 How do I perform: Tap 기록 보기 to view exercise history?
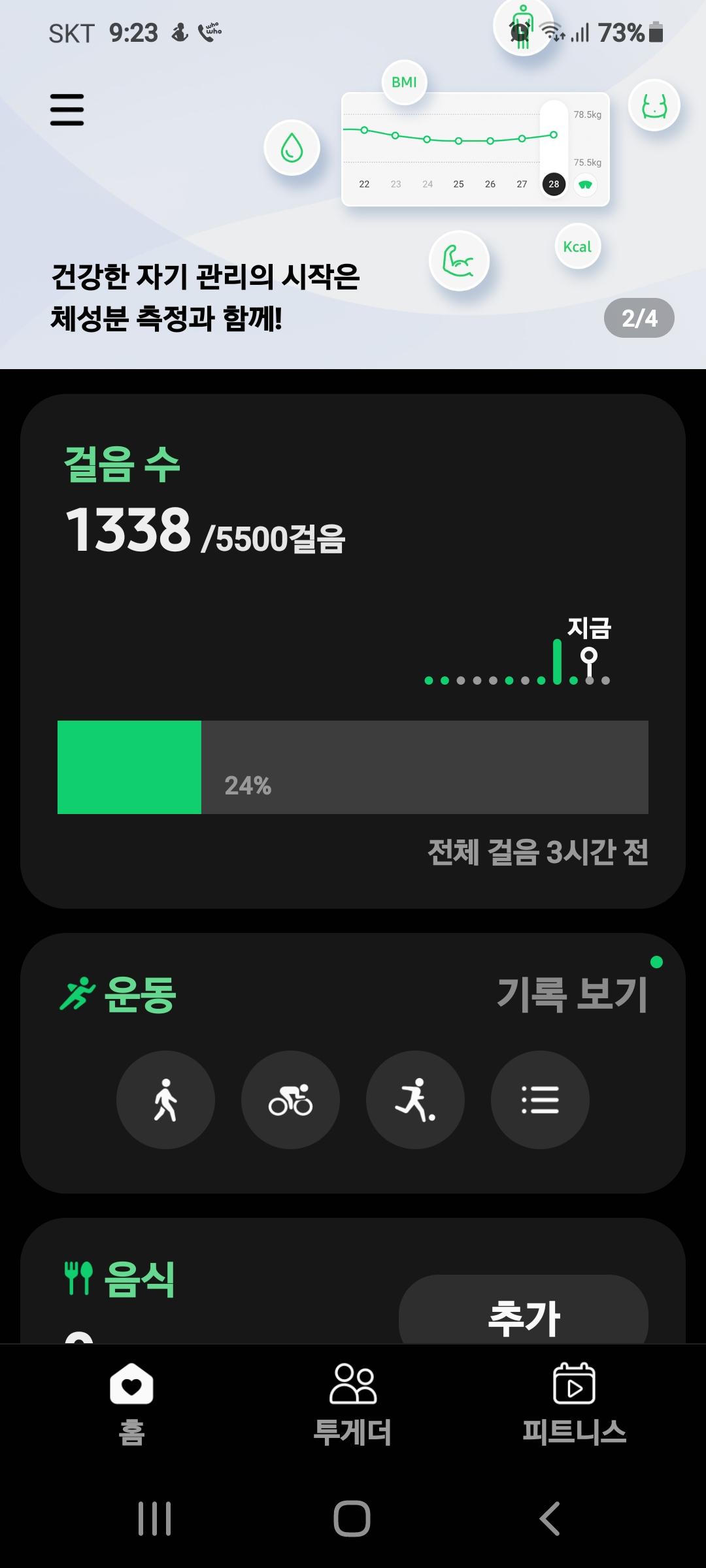coord(572,994)
